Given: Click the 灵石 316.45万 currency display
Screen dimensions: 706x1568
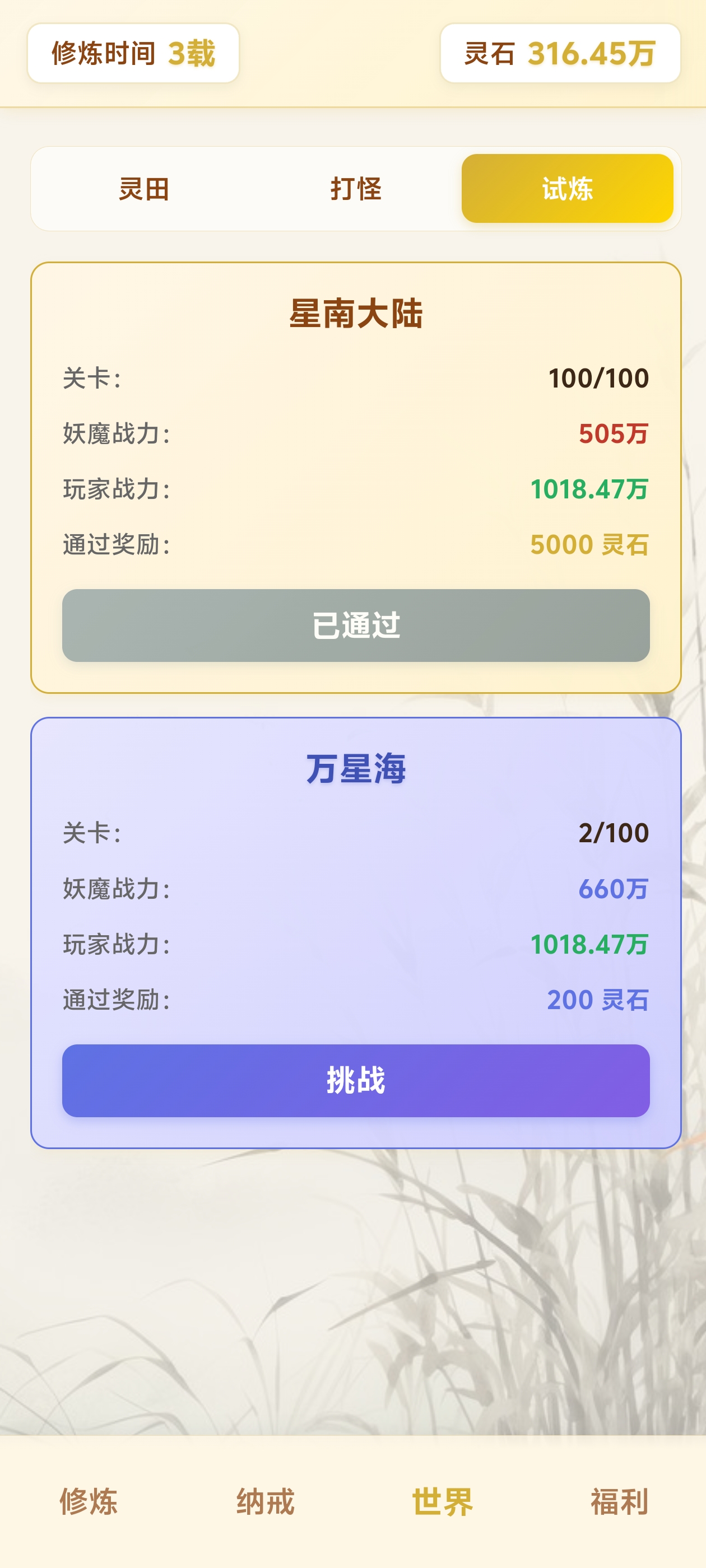Looking at the screenshot, I should point(560,54).
